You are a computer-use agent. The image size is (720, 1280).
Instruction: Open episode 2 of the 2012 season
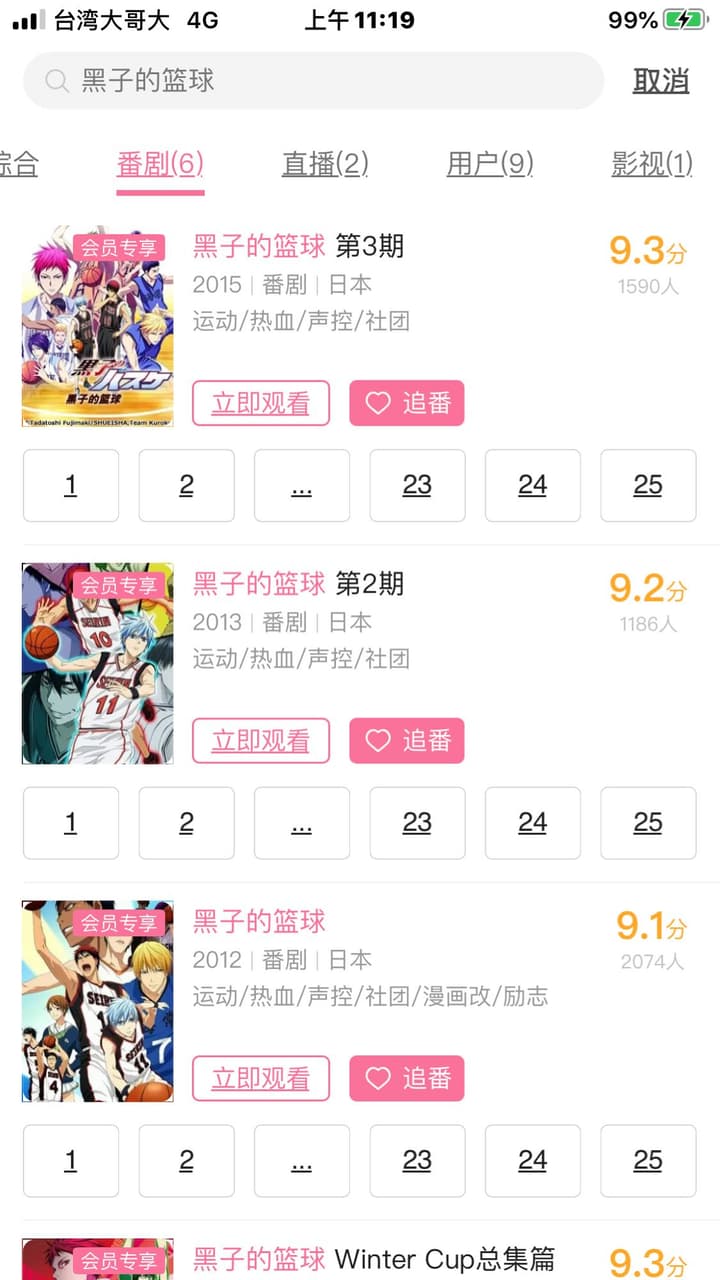pyautogui.click(x=186, y=1160)
